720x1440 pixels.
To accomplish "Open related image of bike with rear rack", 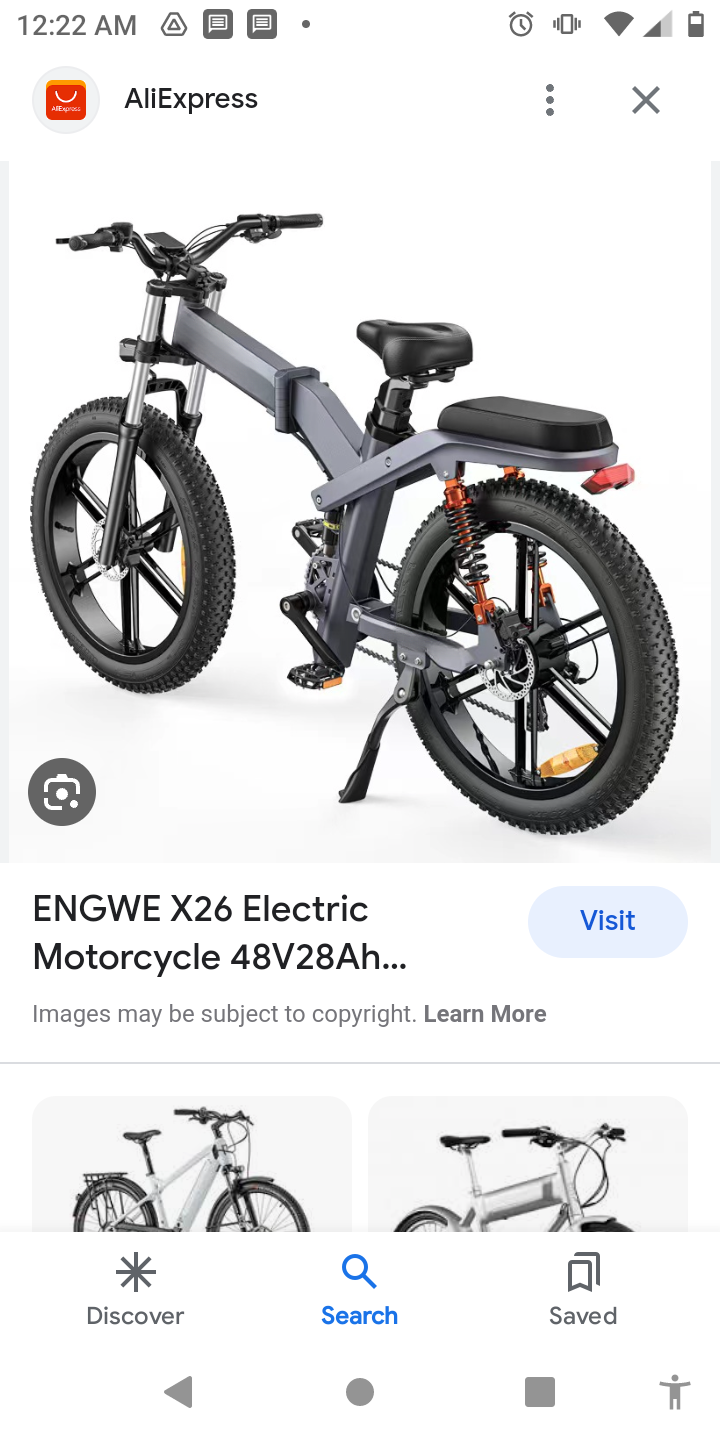I will point(192,1165).
